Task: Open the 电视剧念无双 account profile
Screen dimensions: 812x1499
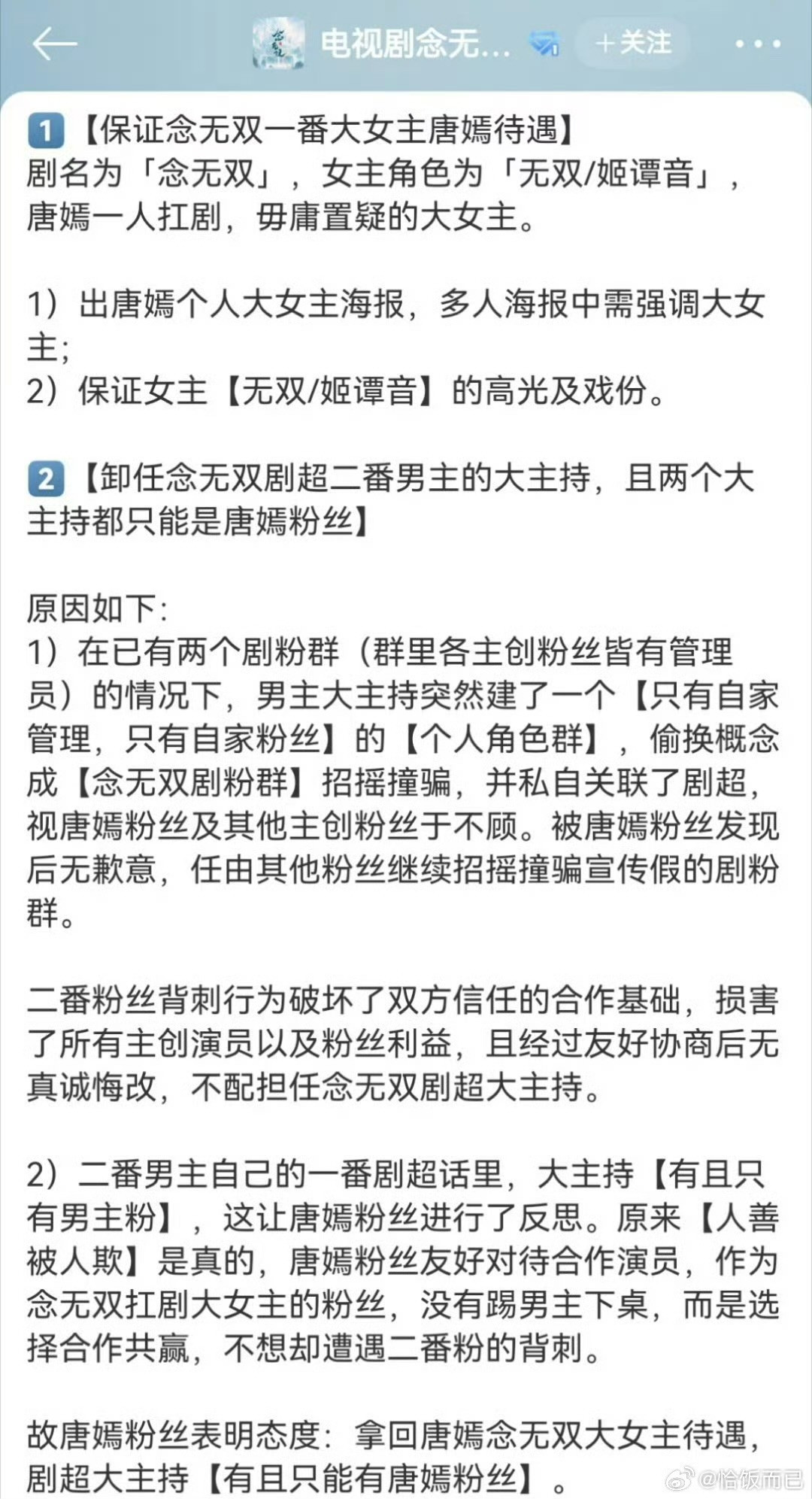Action: [415, 44]
